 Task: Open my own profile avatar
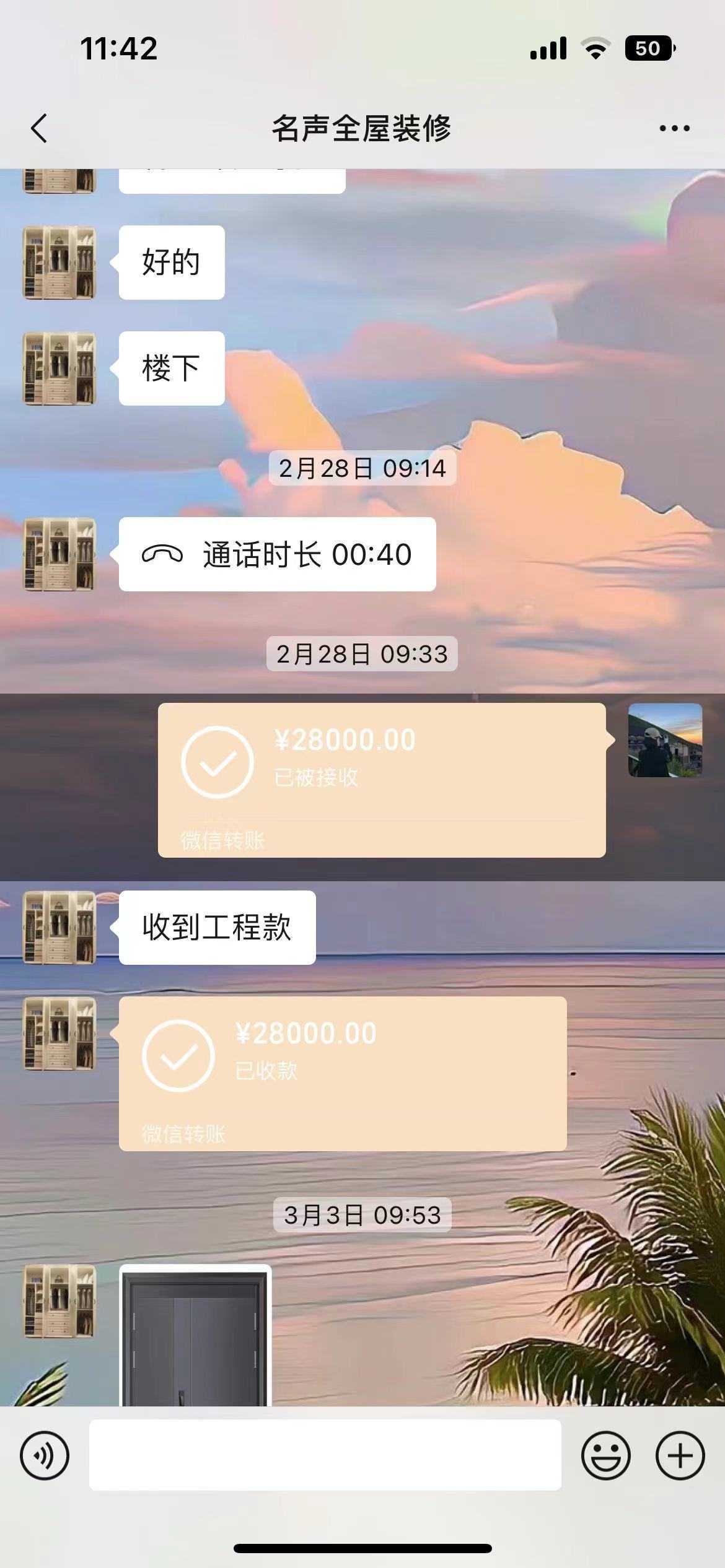coord(665,740)
